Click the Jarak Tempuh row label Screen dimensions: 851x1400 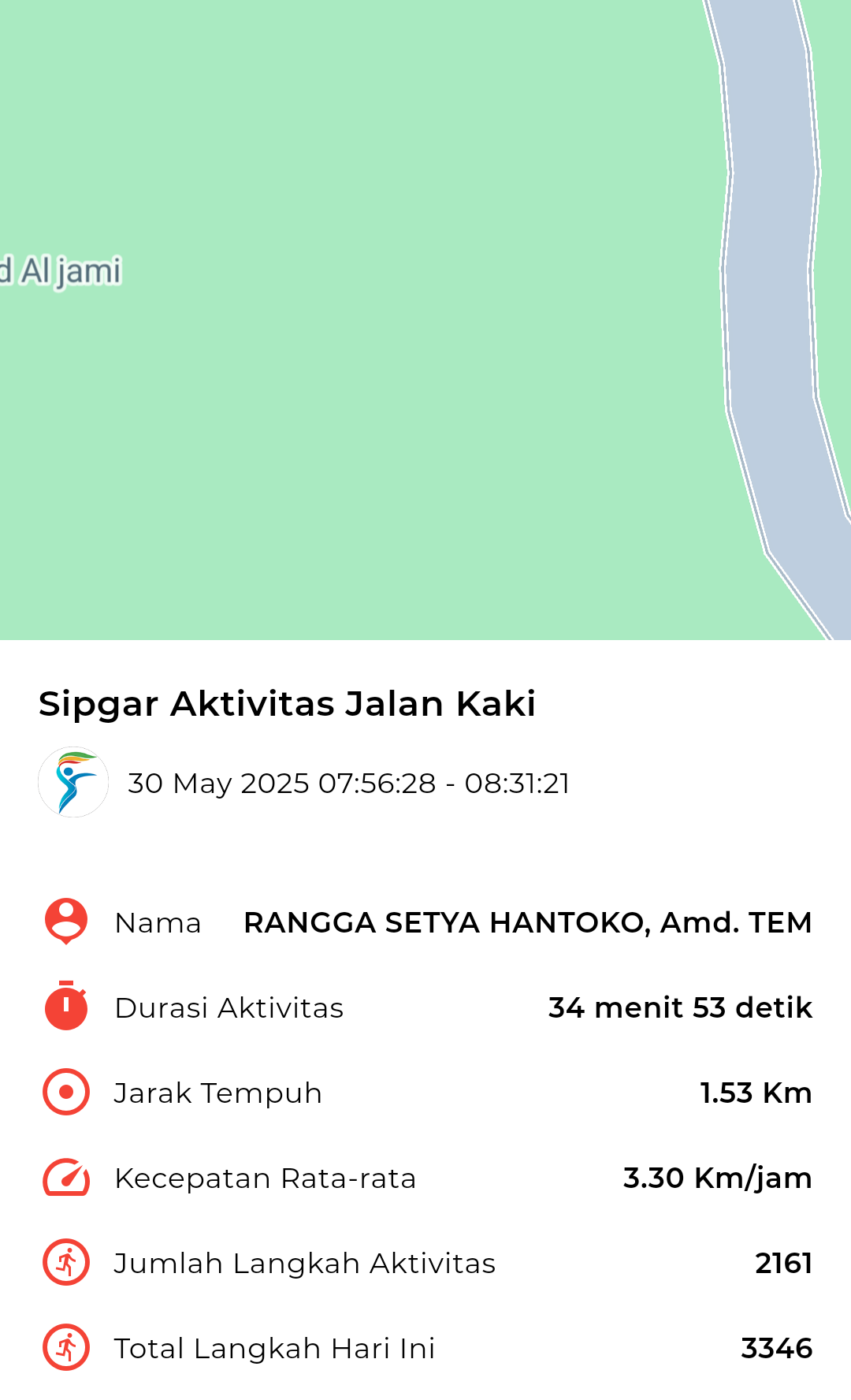click(x=218, y=1093)
